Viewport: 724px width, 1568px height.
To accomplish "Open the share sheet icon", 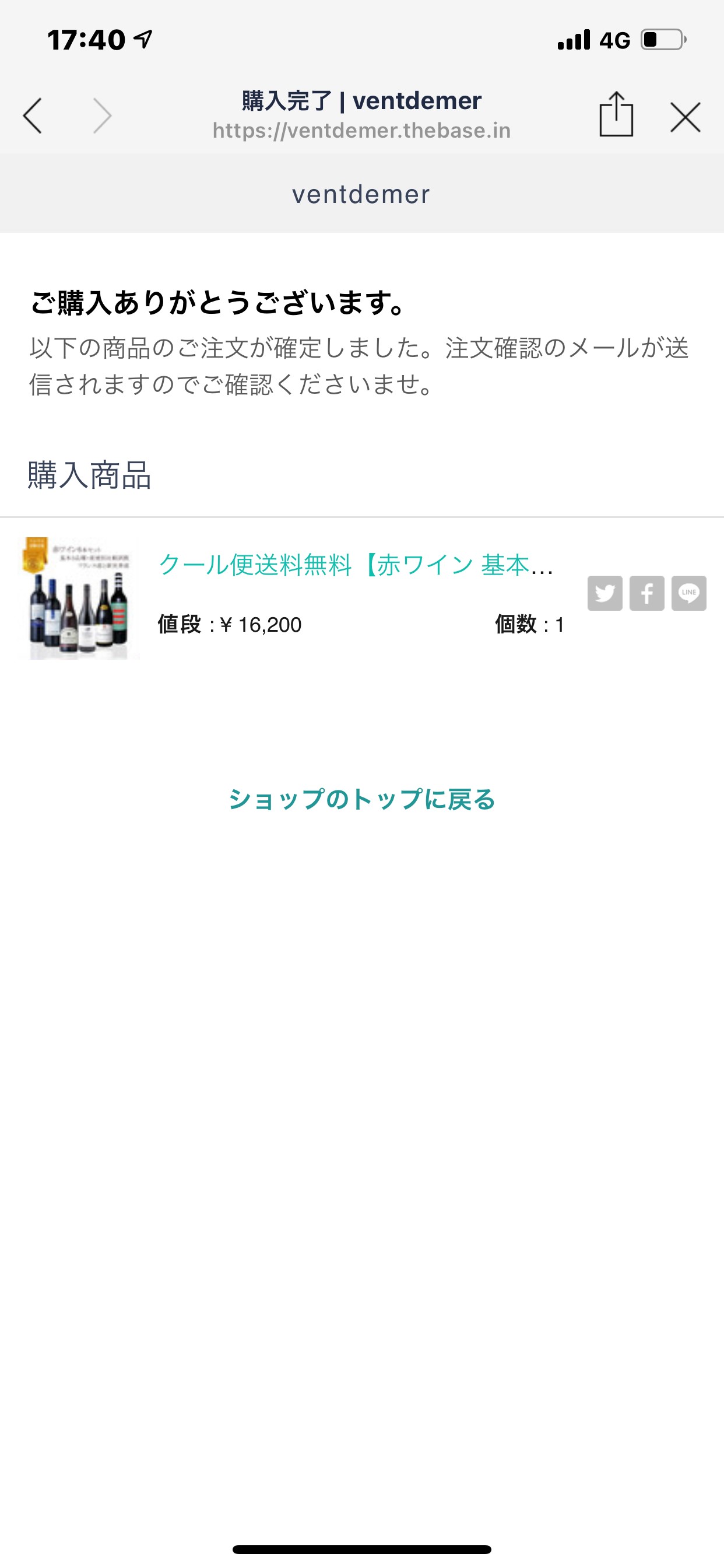I will pyautogui.click(x=616, y=114).
